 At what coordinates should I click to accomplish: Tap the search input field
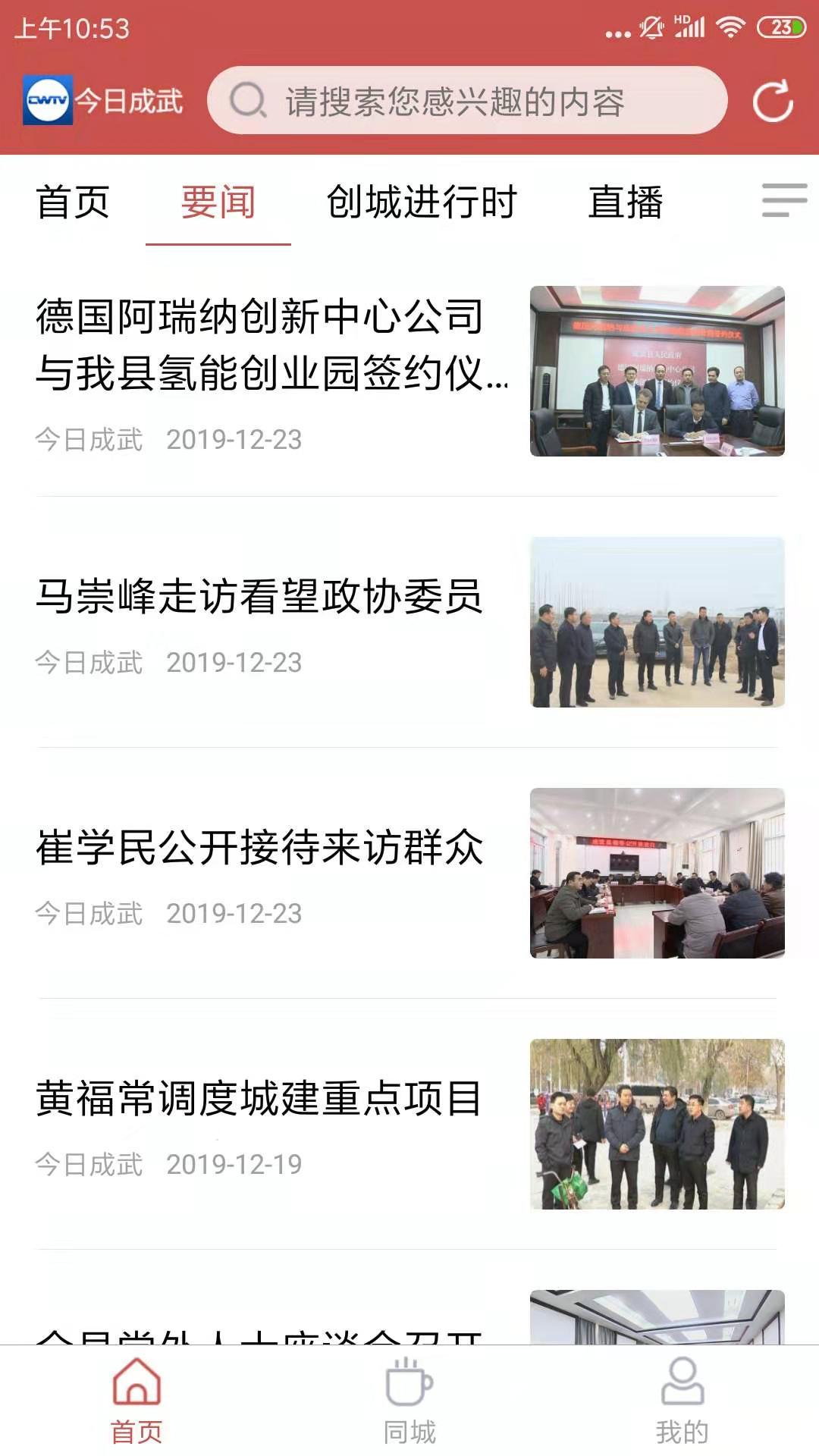coord(470,101)
